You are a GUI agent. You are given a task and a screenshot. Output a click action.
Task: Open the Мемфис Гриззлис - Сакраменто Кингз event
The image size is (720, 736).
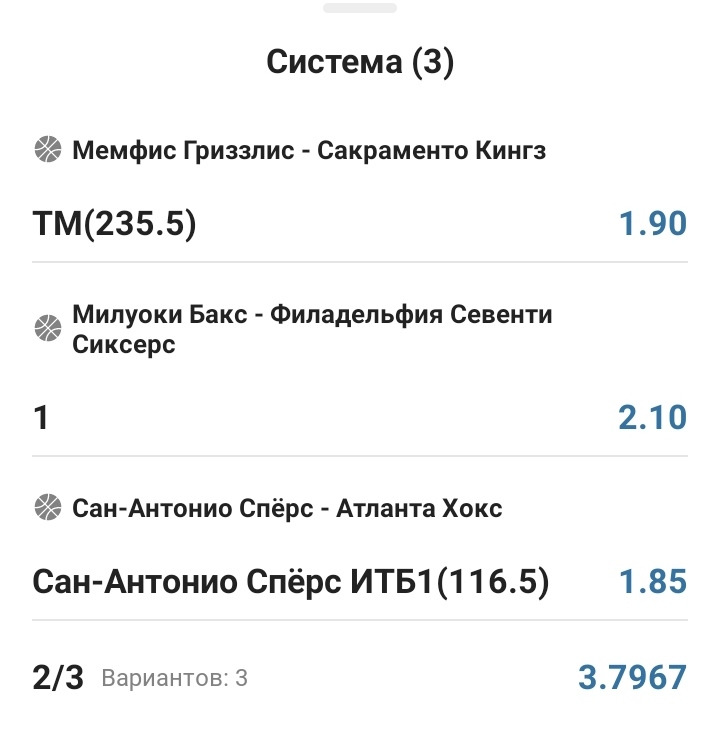click(309, 151)
